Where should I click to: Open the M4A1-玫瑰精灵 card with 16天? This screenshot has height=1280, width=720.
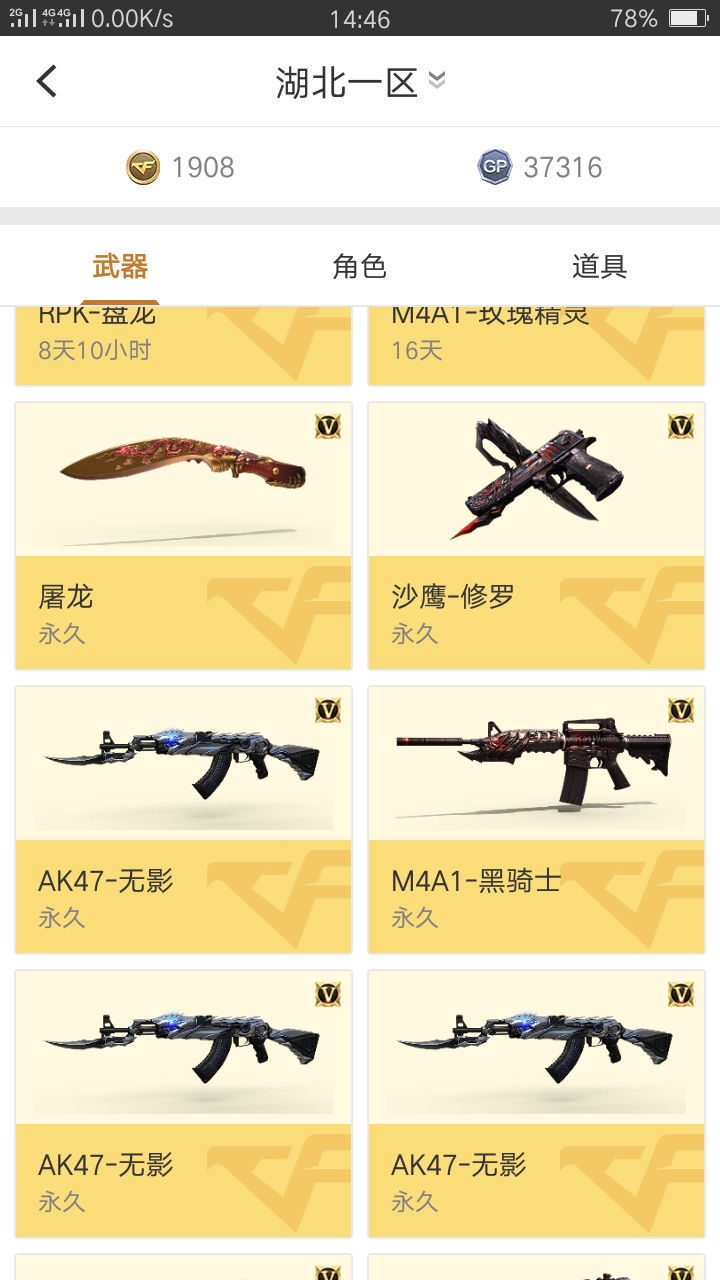pos(537,346)
